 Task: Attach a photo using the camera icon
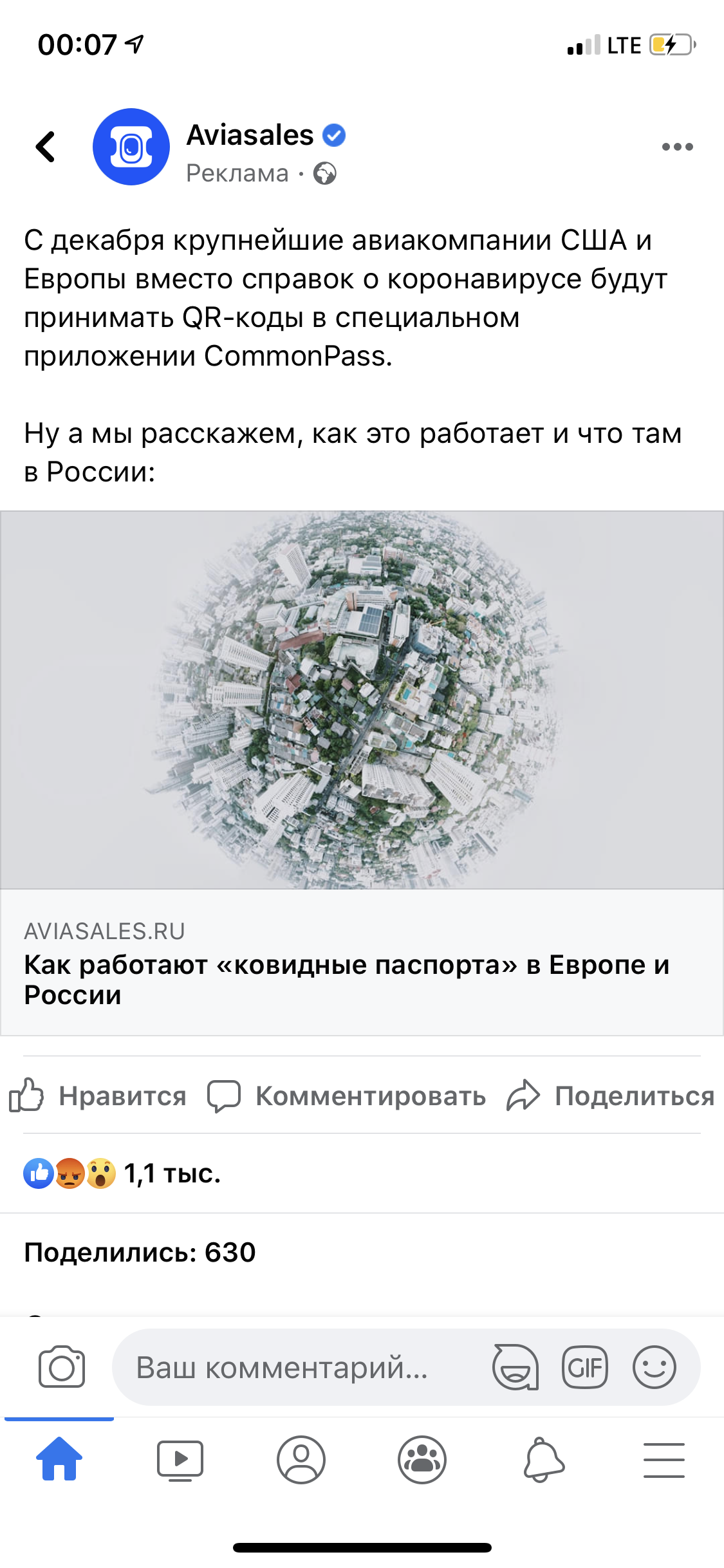click(62, 1367)
